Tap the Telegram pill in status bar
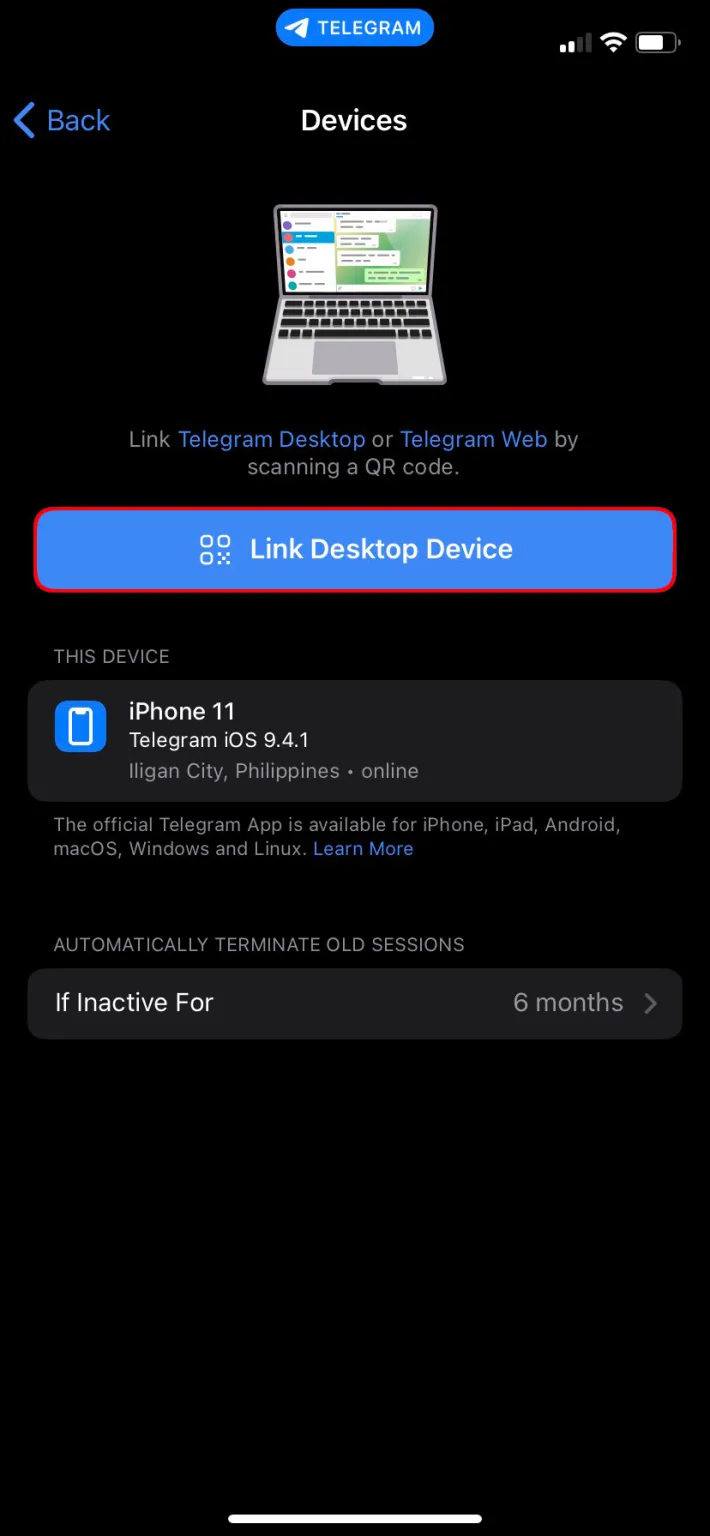The width and height of the screenshot is (710, 1536). coord(354,28)
